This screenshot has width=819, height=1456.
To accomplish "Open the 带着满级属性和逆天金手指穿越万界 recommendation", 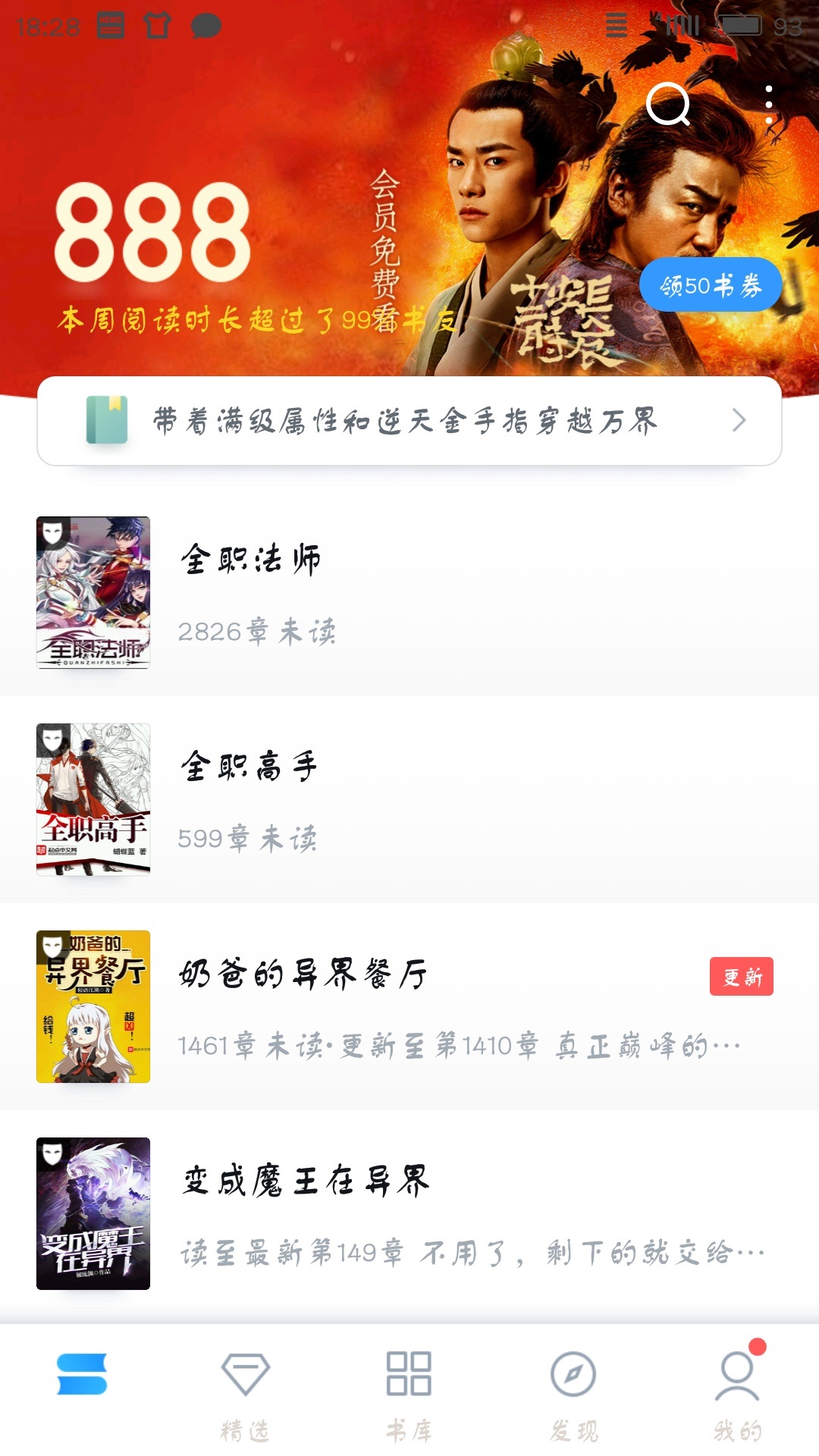I will click(409, 421).
